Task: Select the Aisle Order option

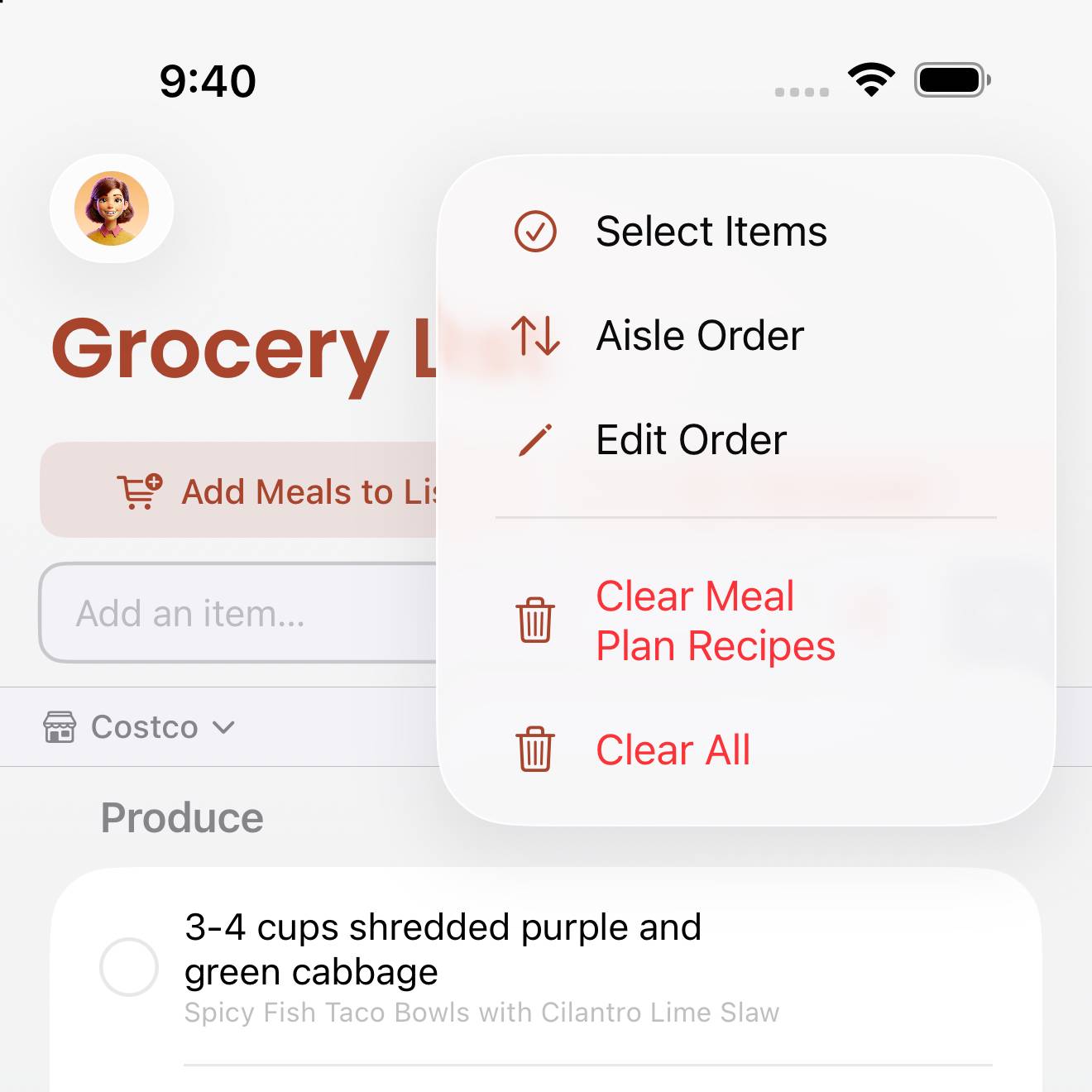Action: pos(745,336)
